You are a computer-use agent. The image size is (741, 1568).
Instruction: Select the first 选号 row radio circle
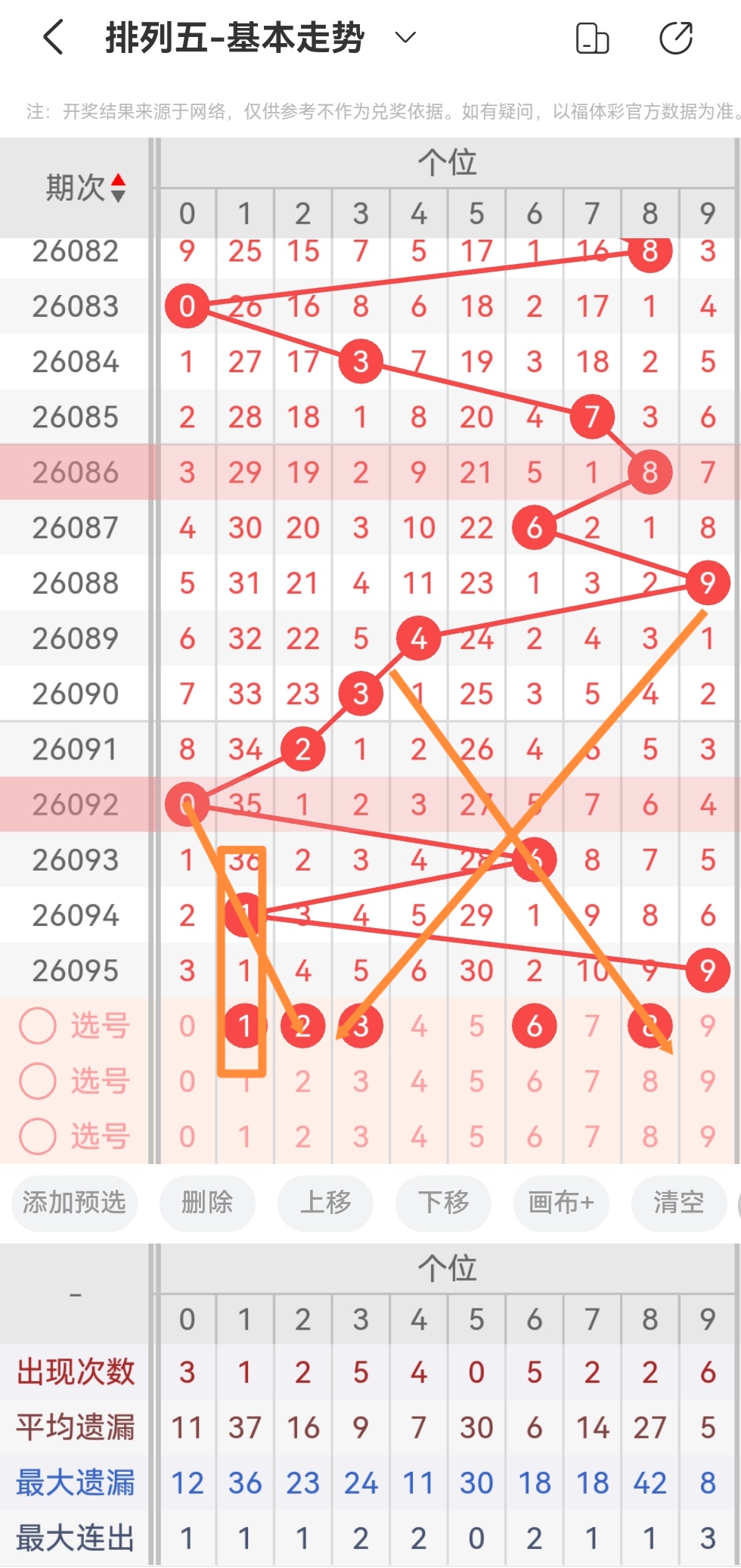(37, 1026)
